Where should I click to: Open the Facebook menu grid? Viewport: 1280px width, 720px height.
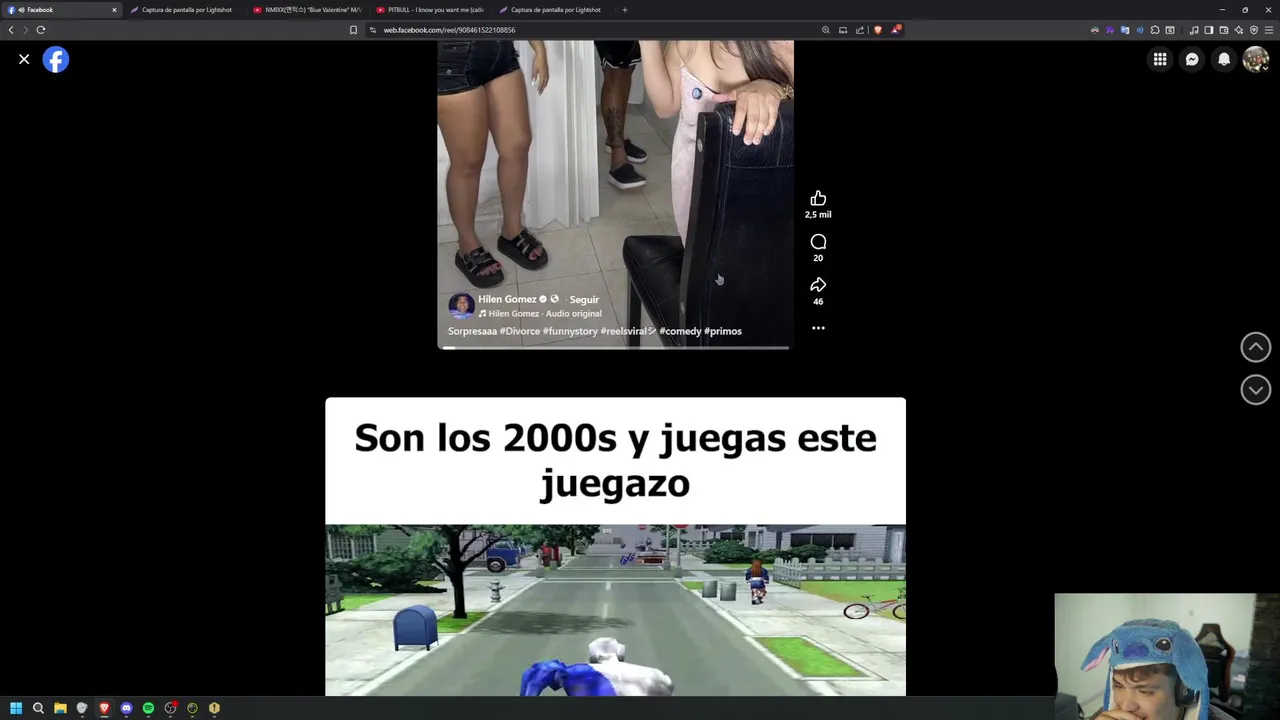pos(1160,60)
